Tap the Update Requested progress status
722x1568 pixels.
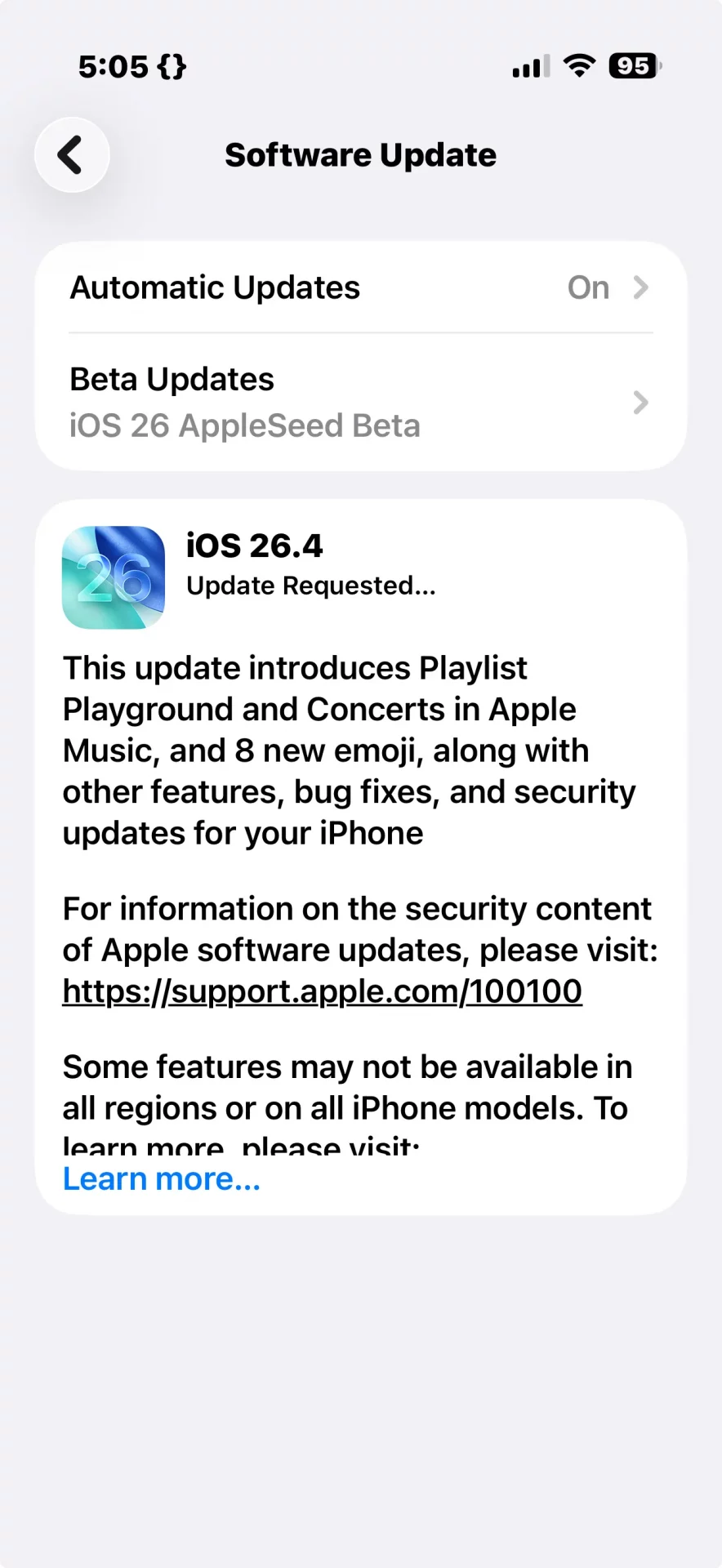311,586
